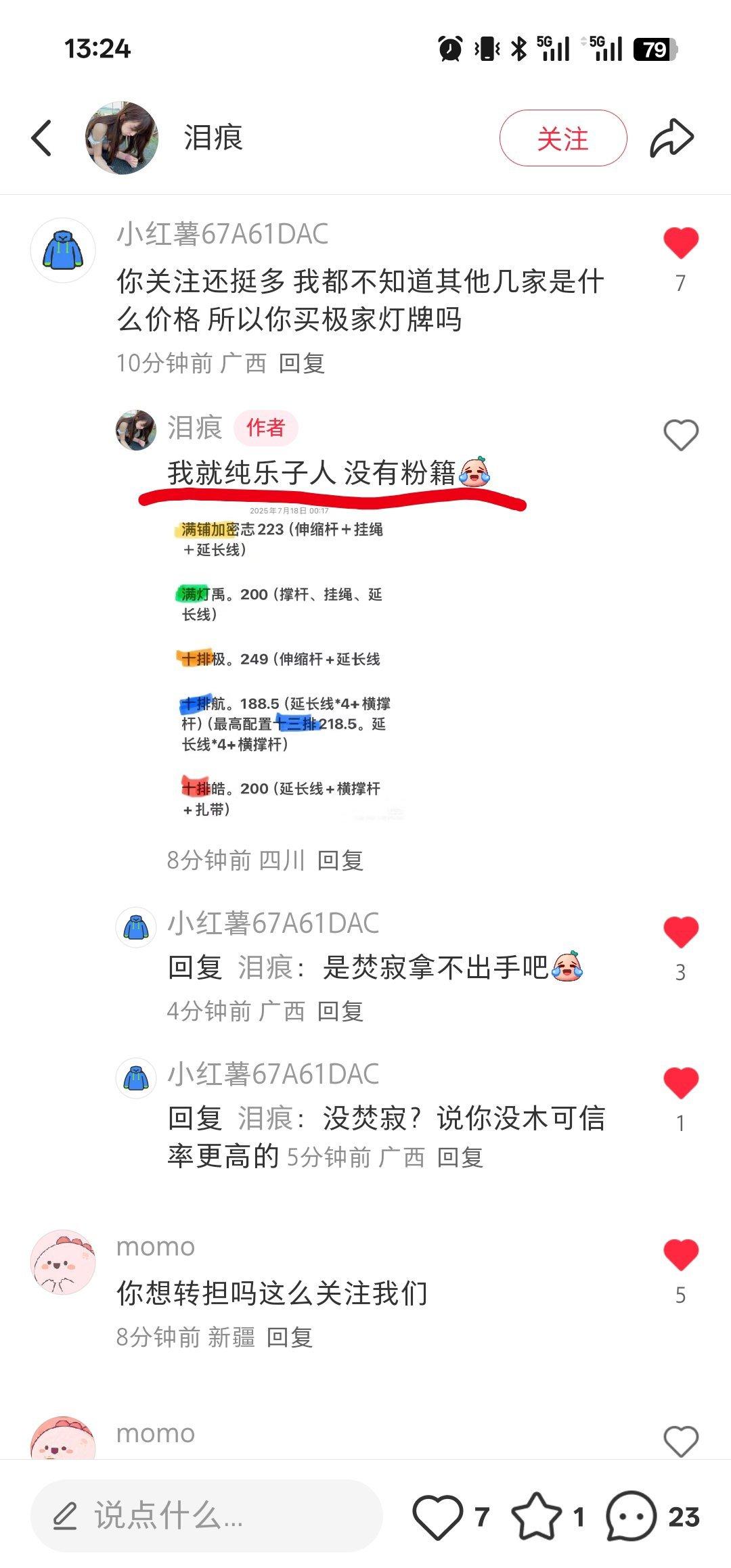Follow 泪痕 with the 关注 button

563,138
